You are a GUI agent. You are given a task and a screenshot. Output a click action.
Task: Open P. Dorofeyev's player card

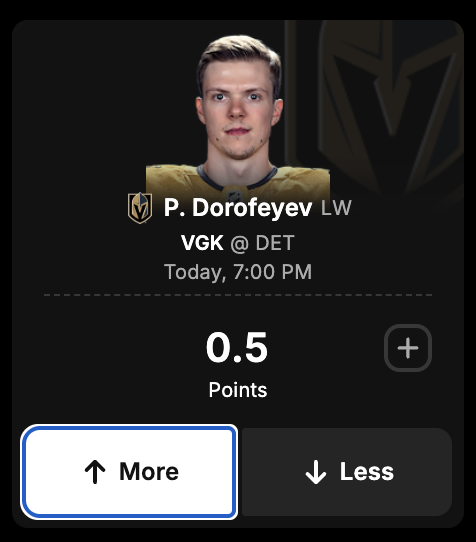[238, 208]
